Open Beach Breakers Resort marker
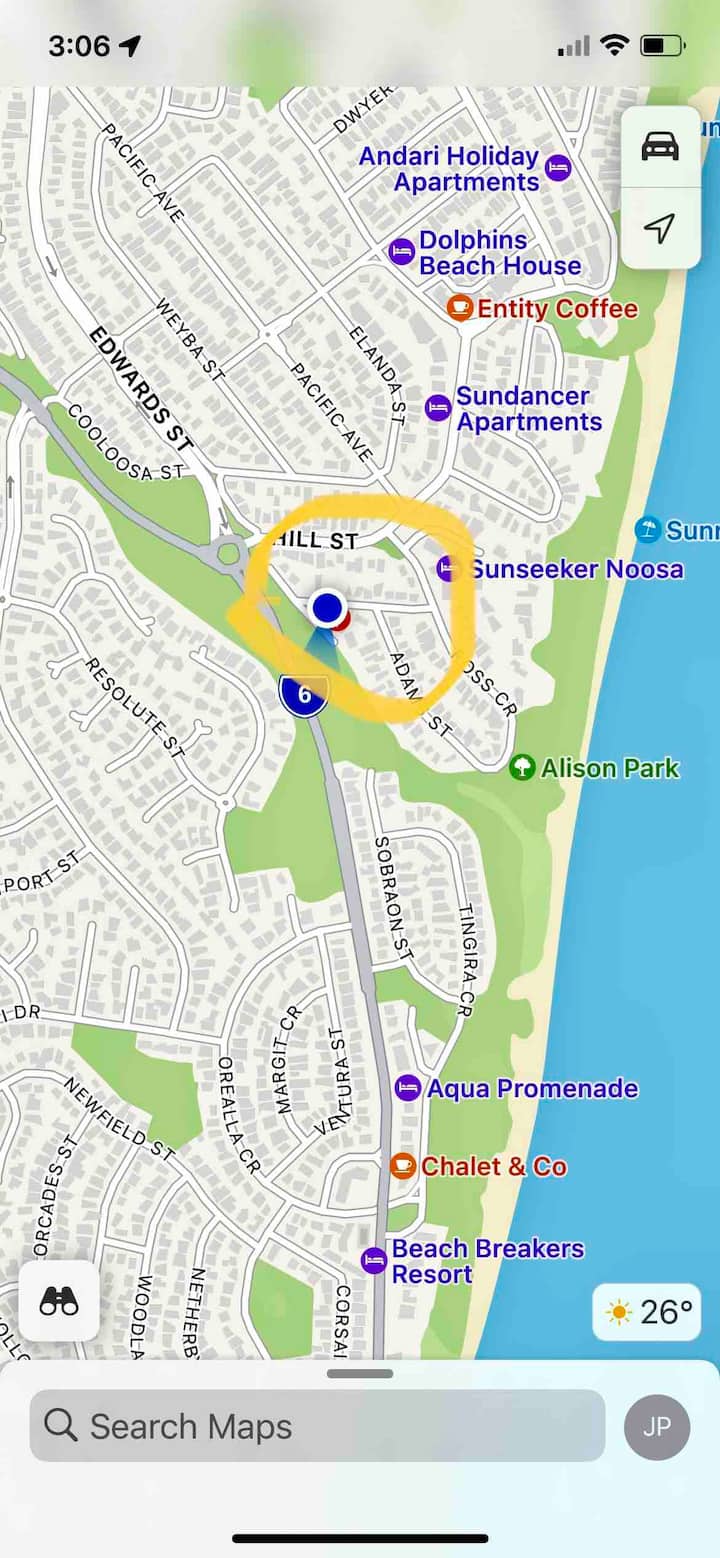 tap(374, 1260)
